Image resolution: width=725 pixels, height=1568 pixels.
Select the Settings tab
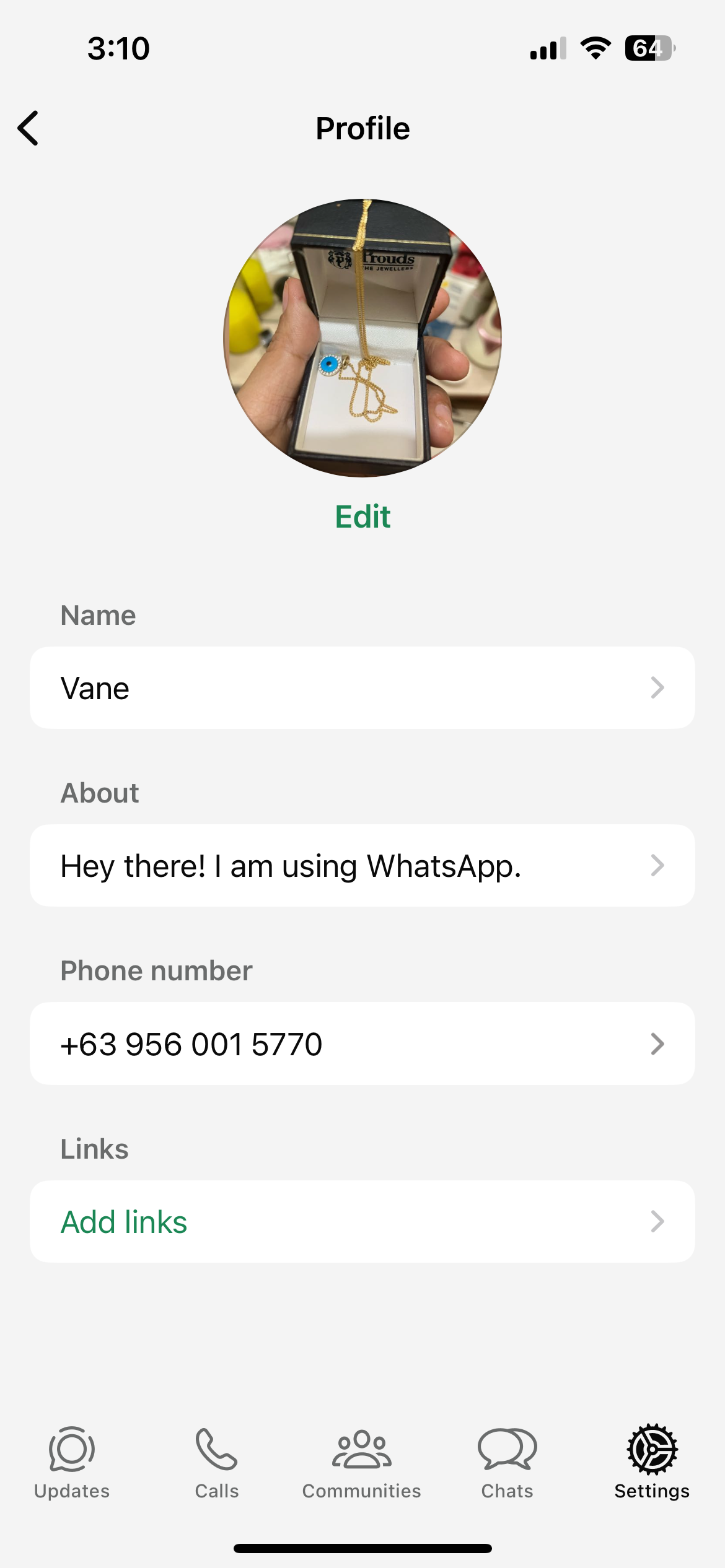click(x=652, y=1463)
